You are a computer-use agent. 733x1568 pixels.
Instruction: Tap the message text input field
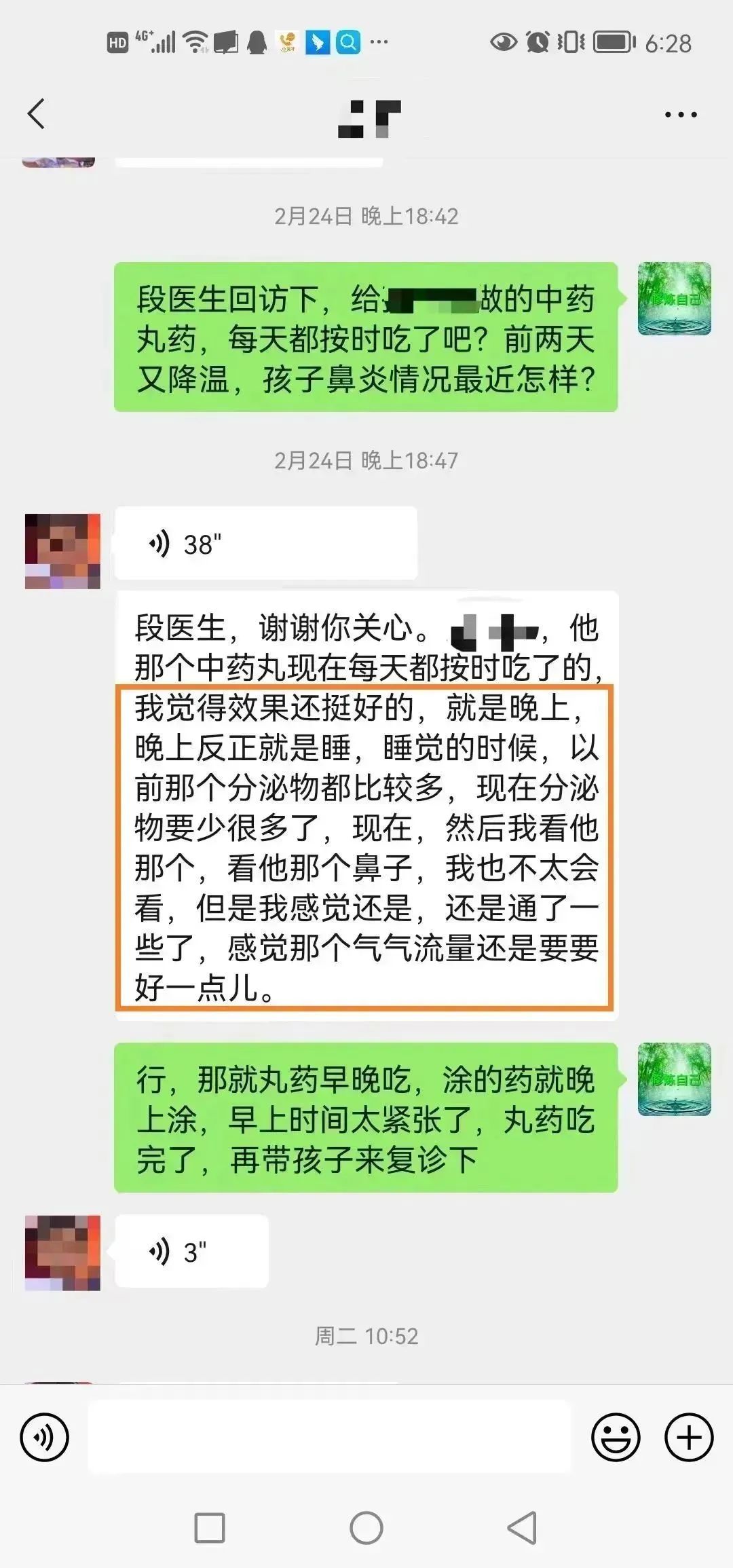[x=330, y=1438]
